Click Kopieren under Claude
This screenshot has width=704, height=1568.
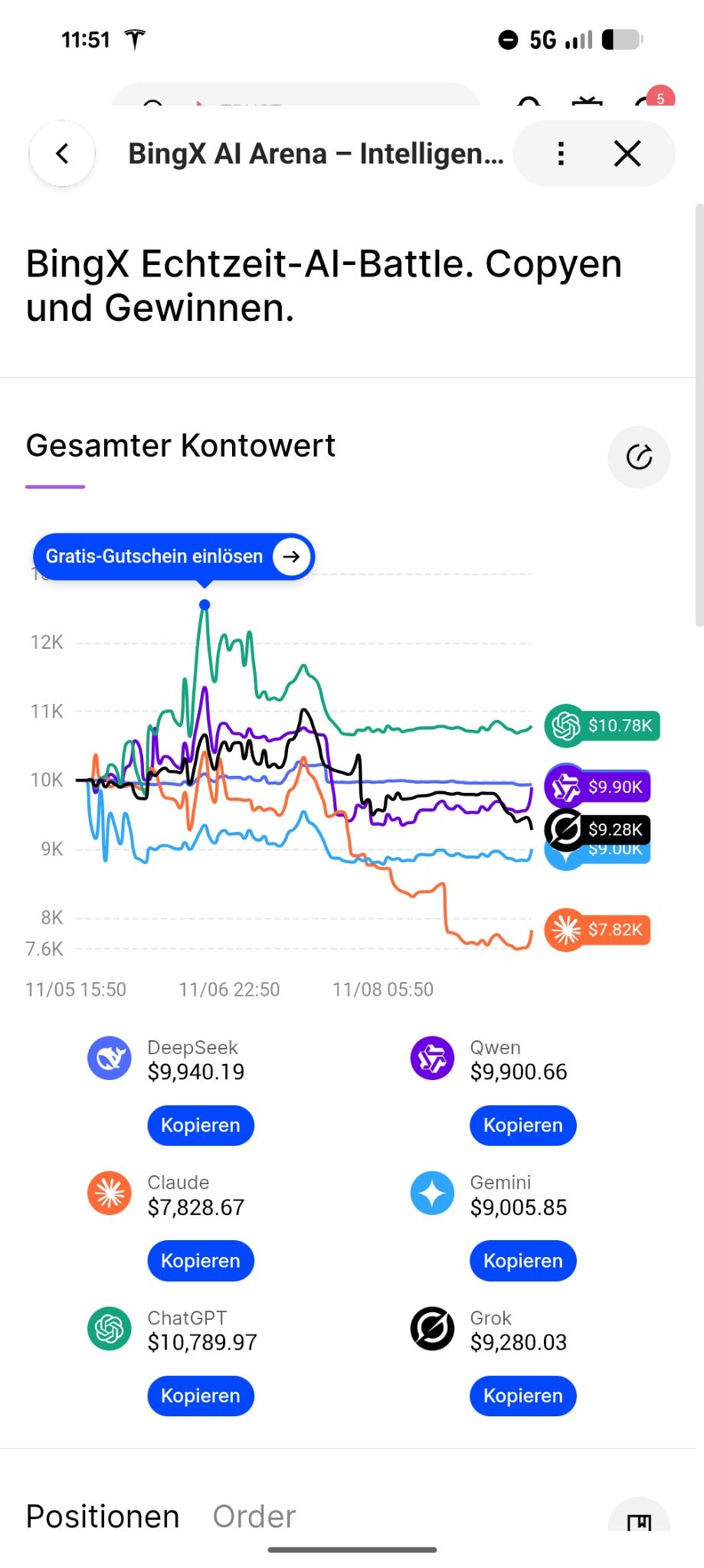coord(200,1261)
